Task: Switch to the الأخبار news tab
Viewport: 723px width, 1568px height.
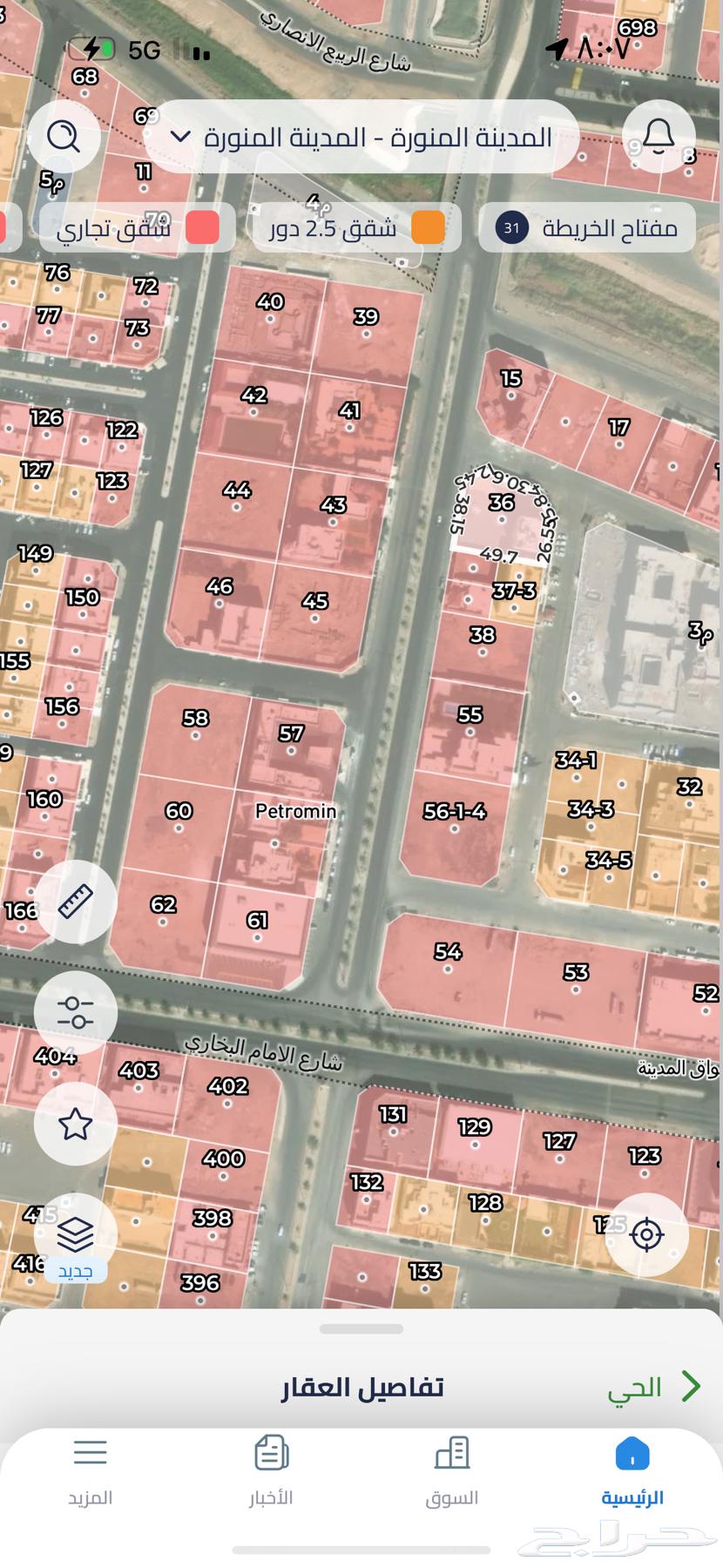Action: 271,1471
